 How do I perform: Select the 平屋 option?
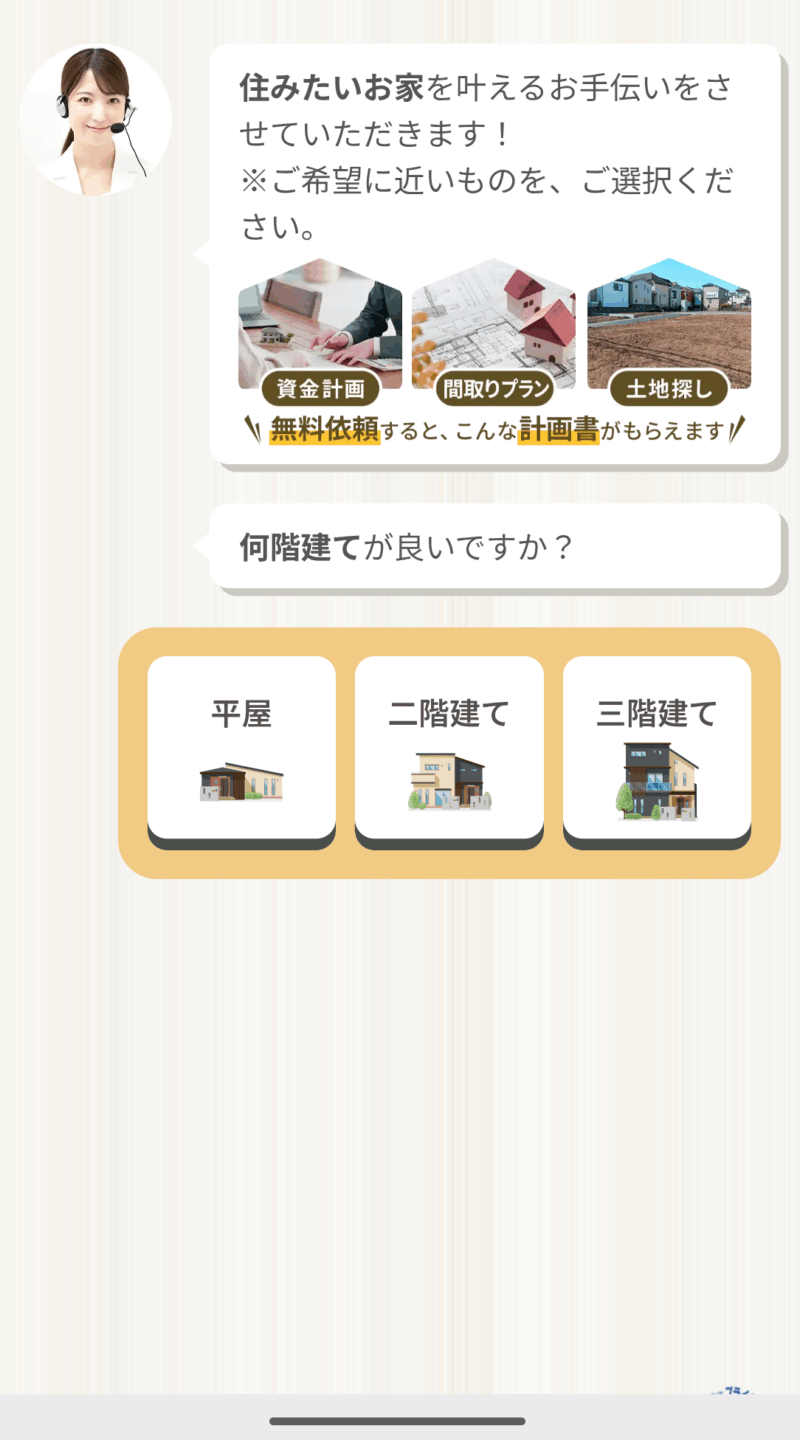(x=241, y=748)
